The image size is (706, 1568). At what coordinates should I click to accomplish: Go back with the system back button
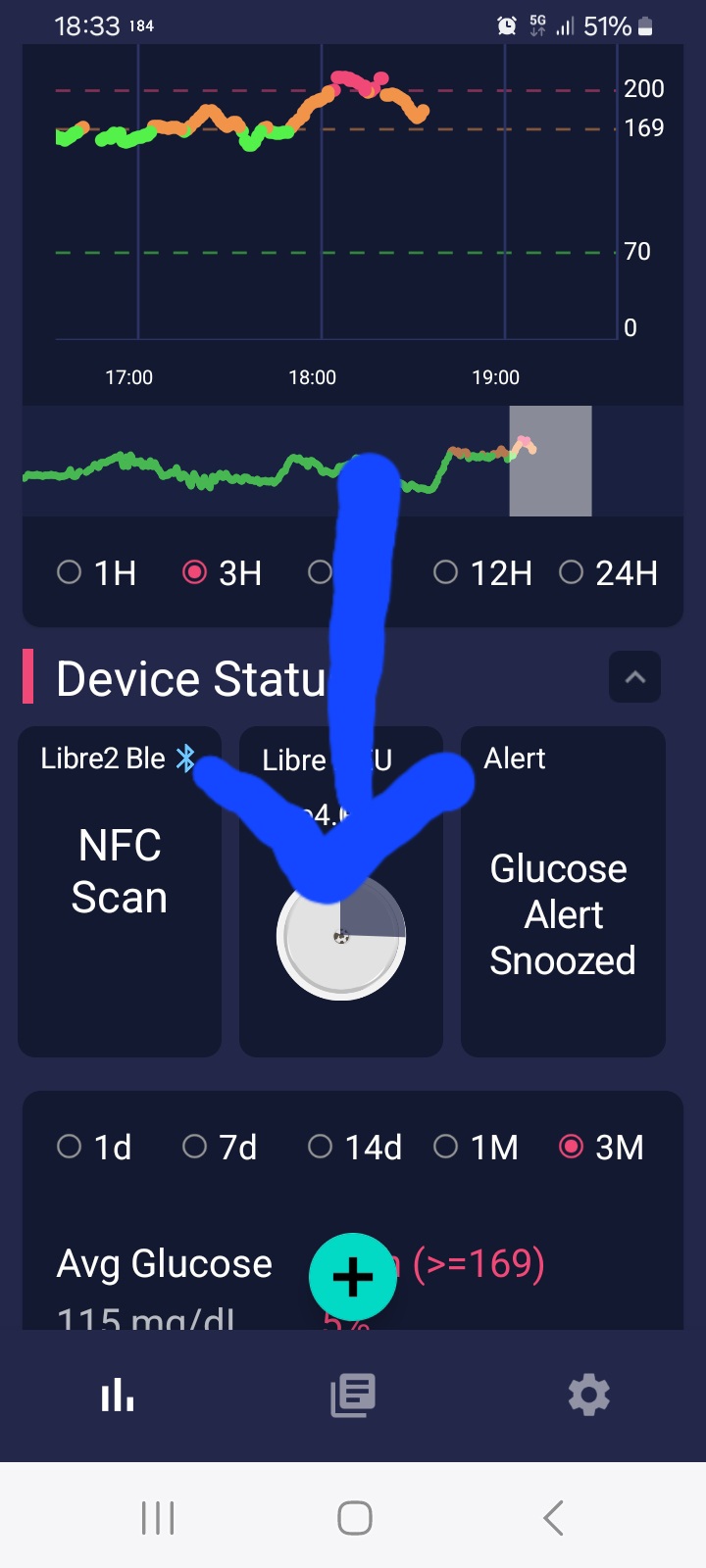[x=554, y=1518]
